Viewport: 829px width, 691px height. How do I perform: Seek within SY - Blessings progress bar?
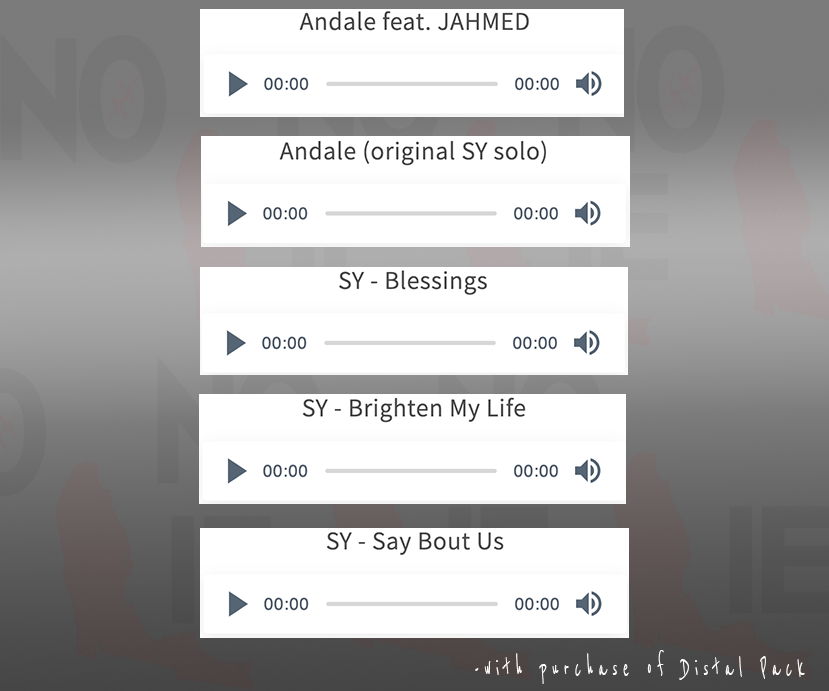click(x=409, y=343)
